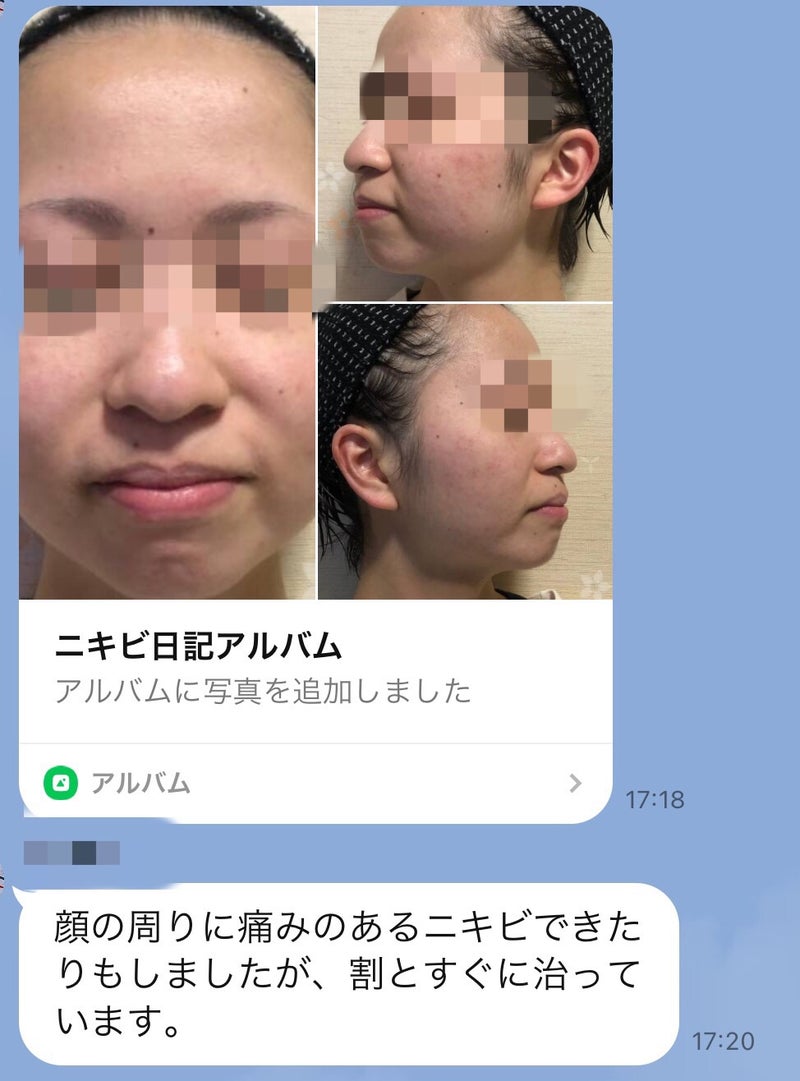View the bottom-right right-profile photo
800x1081 pixels.
pos(465,452)
